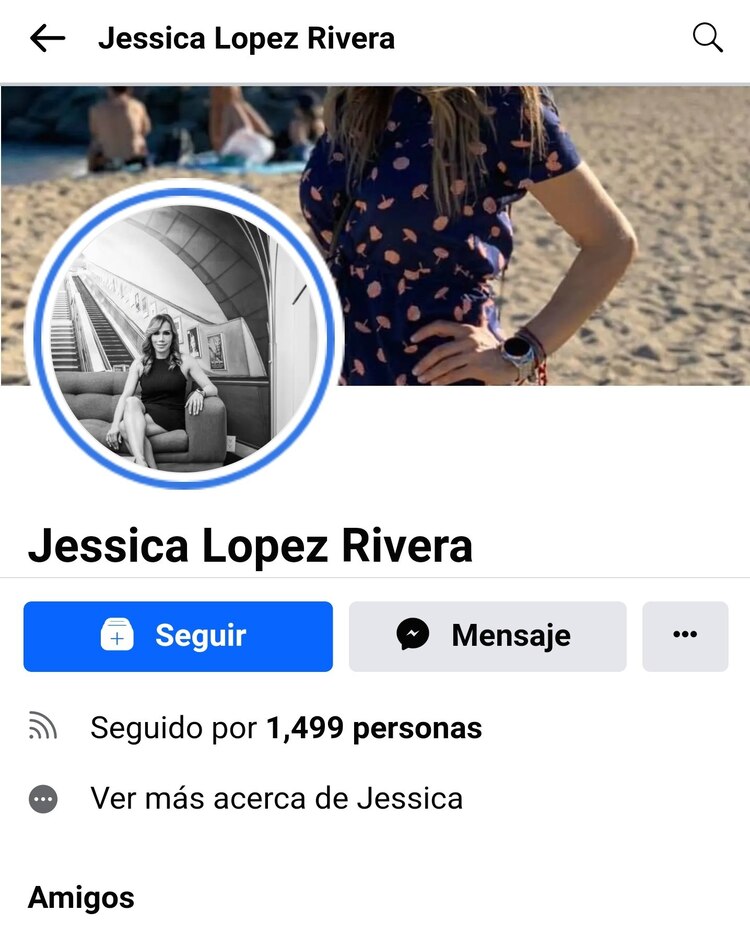Open the Amigos section heading
Image resolution: width=750 pixels, height=946 pixels.
[79, 897]
